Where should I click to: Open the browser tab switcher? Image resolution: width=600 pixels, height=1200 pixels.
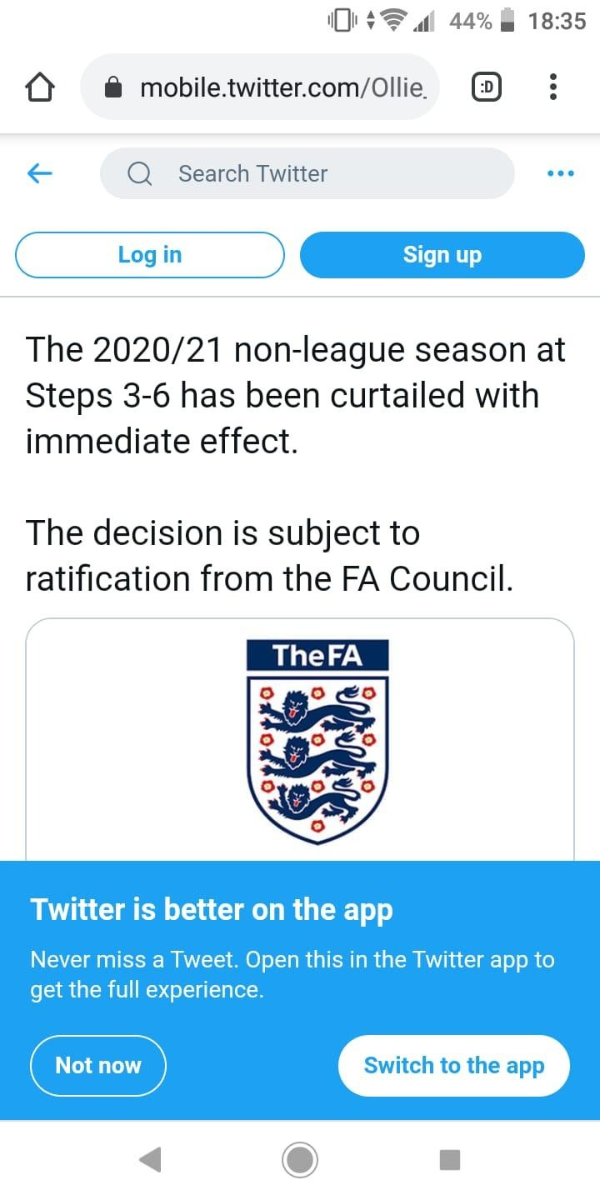pos(486,88)
